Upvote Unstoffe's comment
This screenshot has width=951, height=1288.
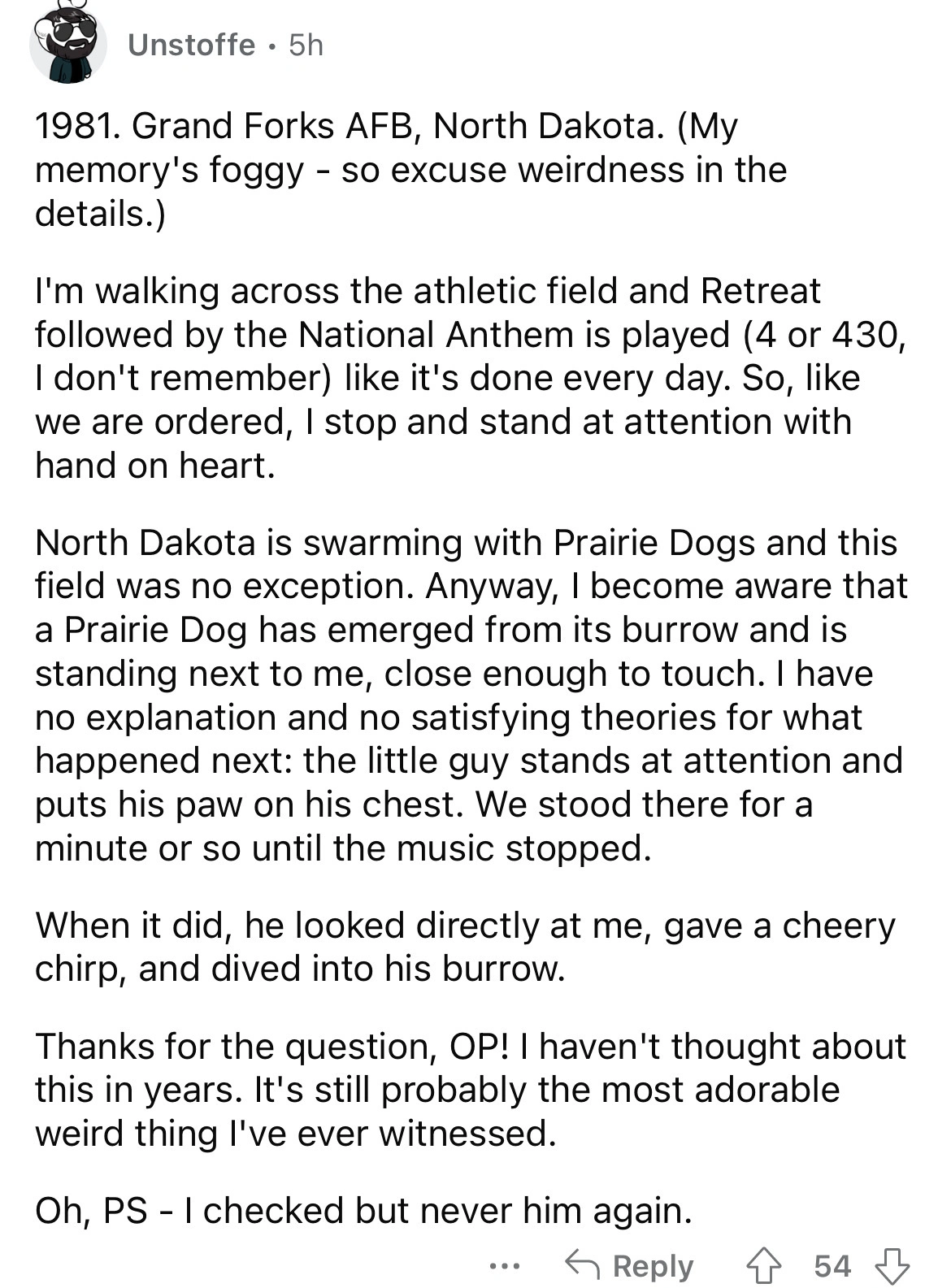(763, 1266)
